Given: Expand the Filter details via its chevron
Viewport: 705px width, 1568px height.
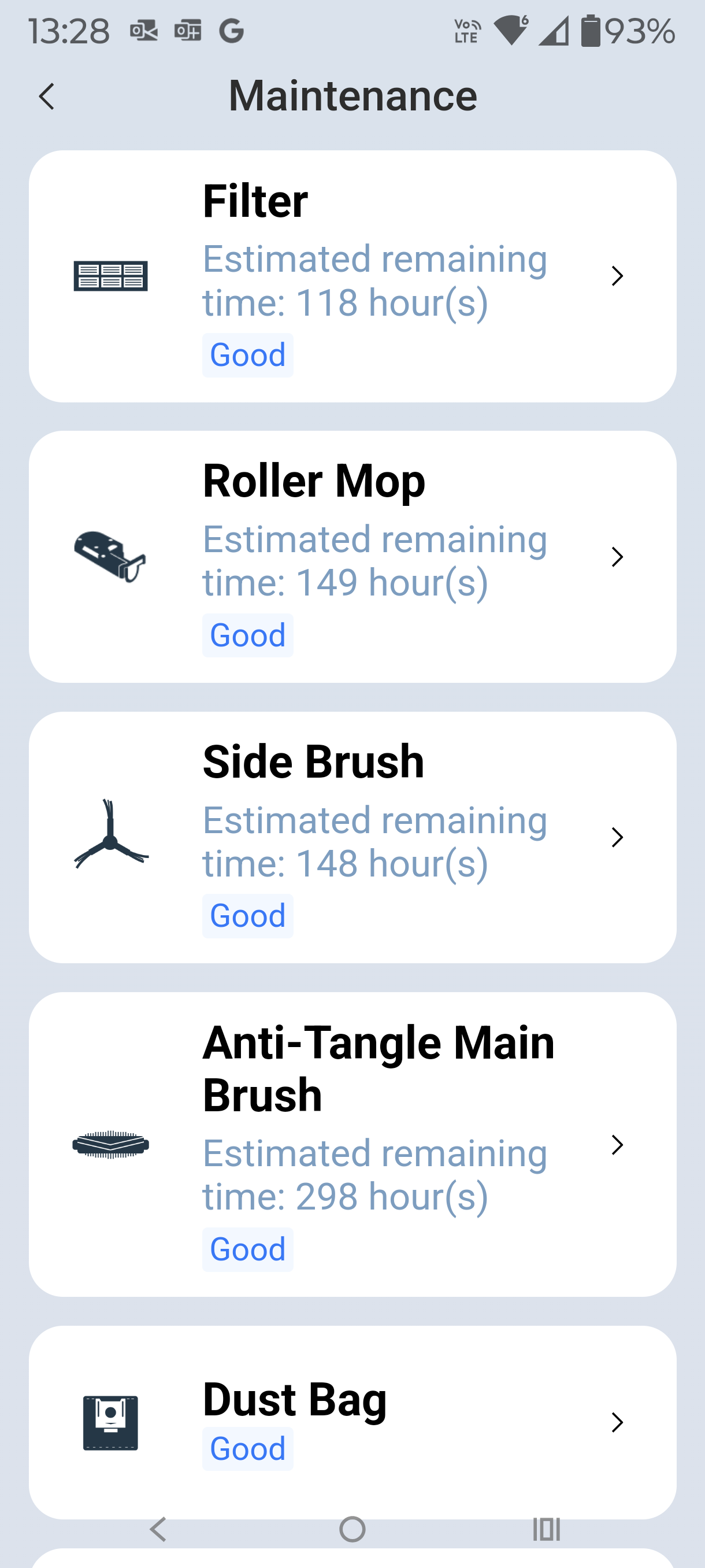Looking at the screenshot, I should pyautogui.click(x=618, y=277).
